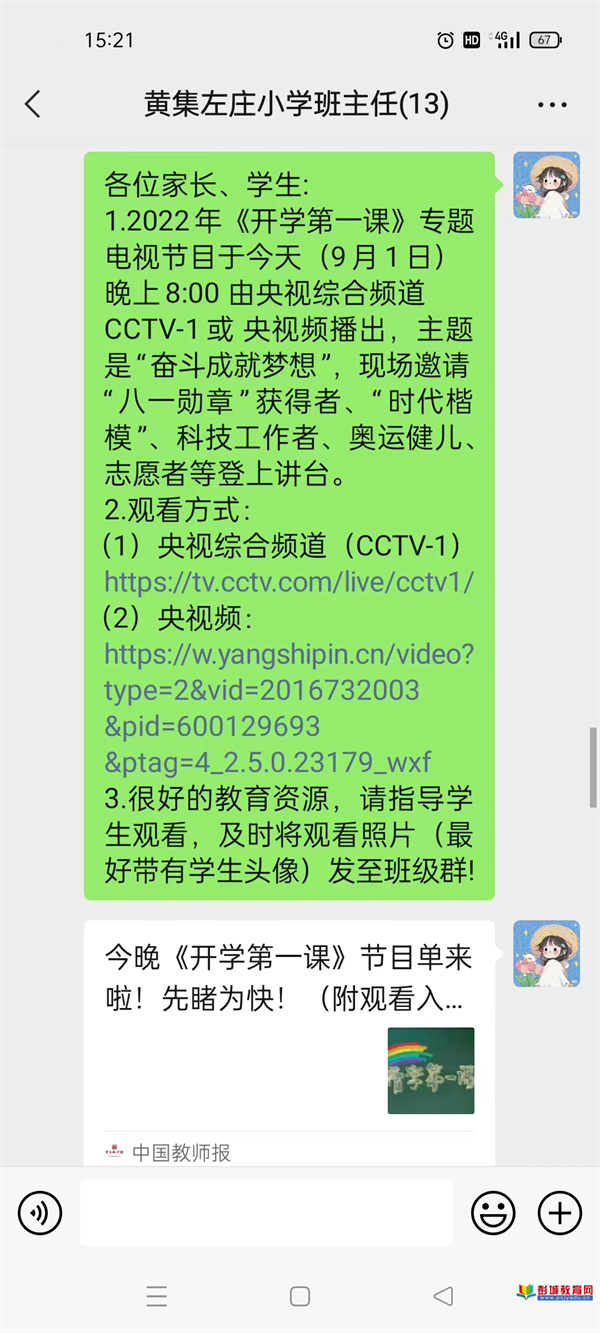Image resolution: width=600 pixels, height=1333 pixels.
Task: Focus the message text field
Action: click(x=266, y=1213)
